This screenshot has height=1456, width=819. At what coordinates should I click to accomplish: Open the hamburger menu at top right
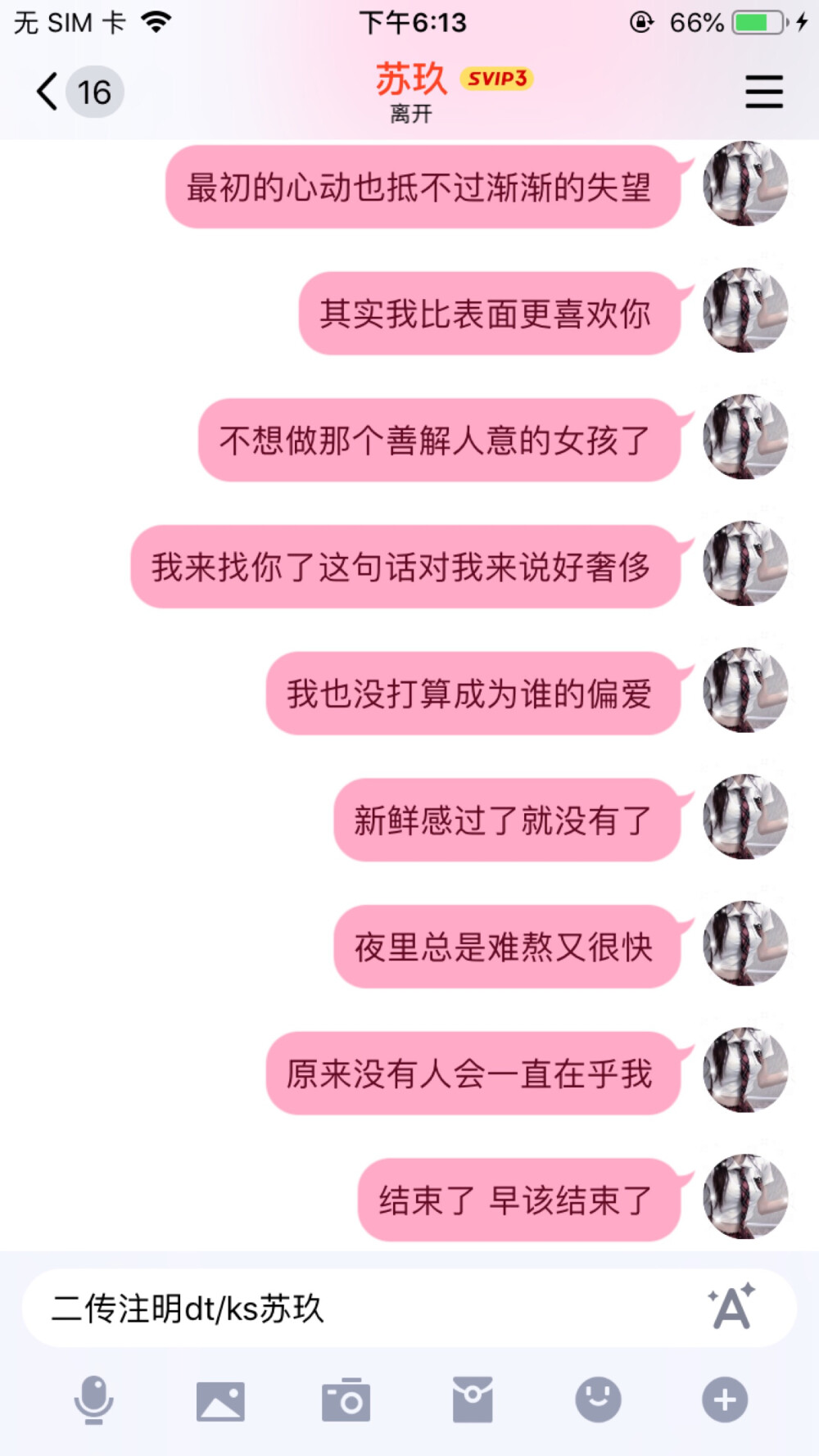point(763,92)
